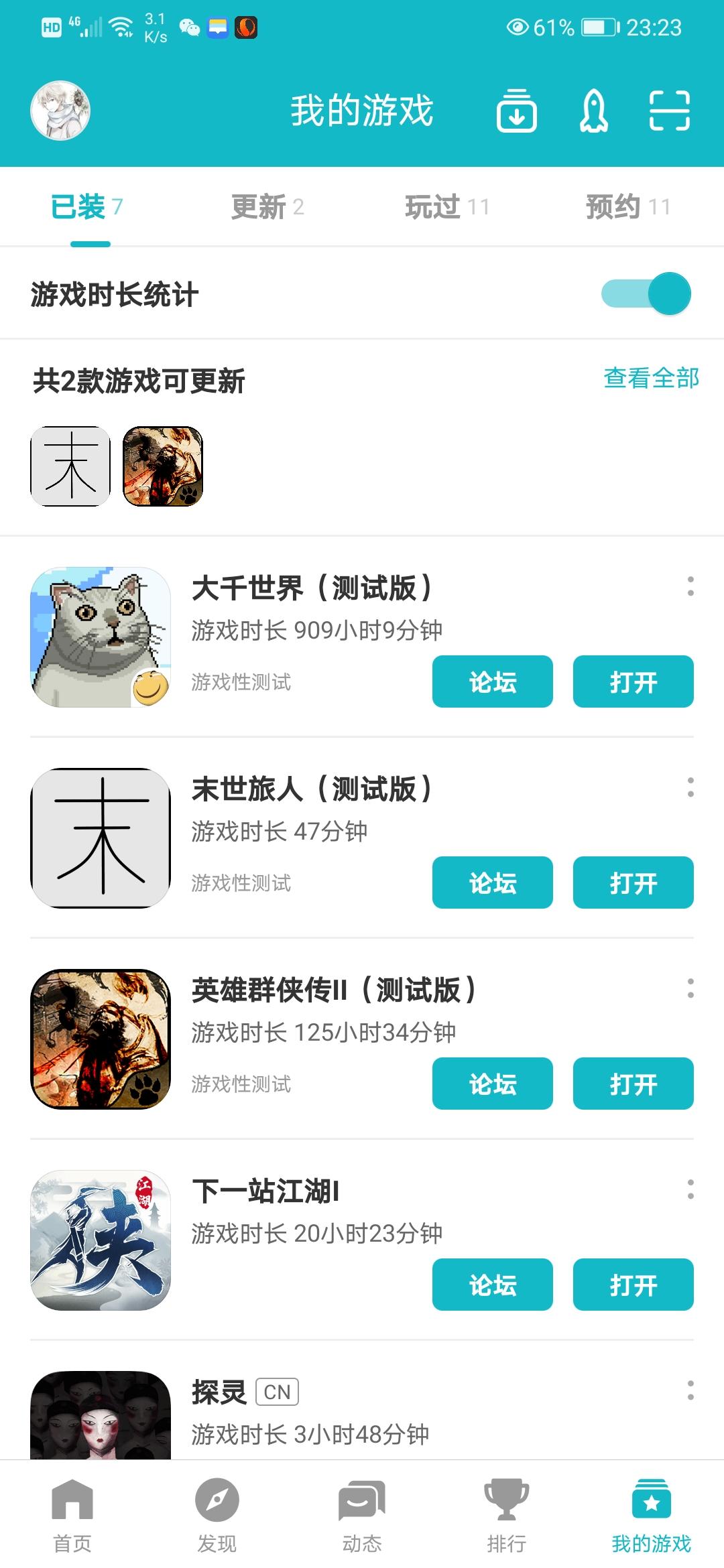Tap 查看全部 for updatable games
This screenshot has width=724, height=1568.
tap(651, 378)
